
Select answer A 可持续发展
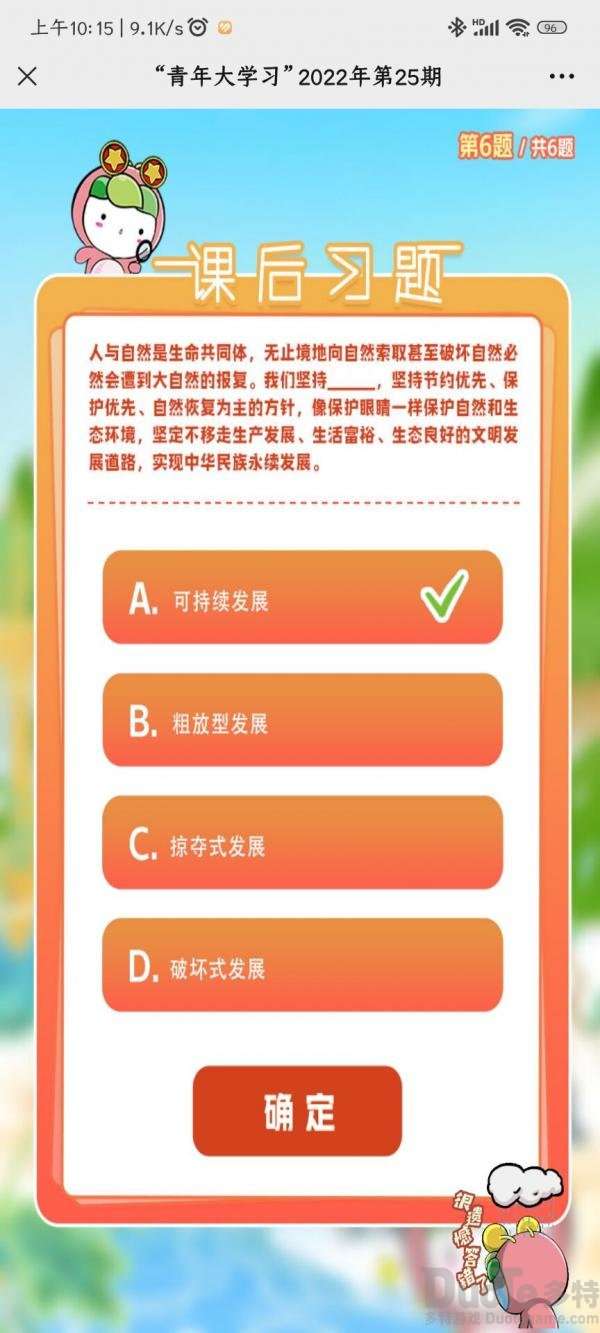[302, 597]
